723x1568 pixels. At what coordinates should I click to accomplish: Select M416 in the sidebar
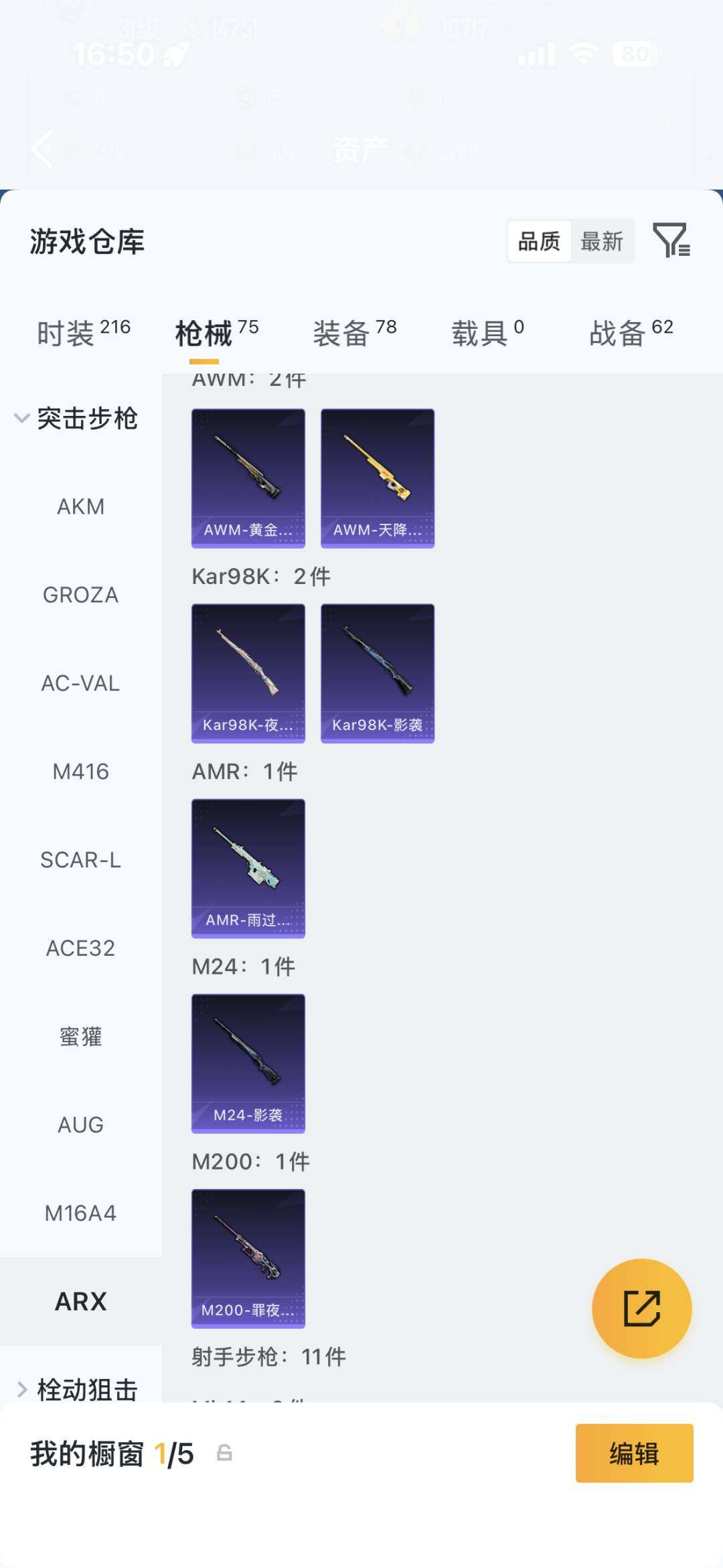coord(80,772)
